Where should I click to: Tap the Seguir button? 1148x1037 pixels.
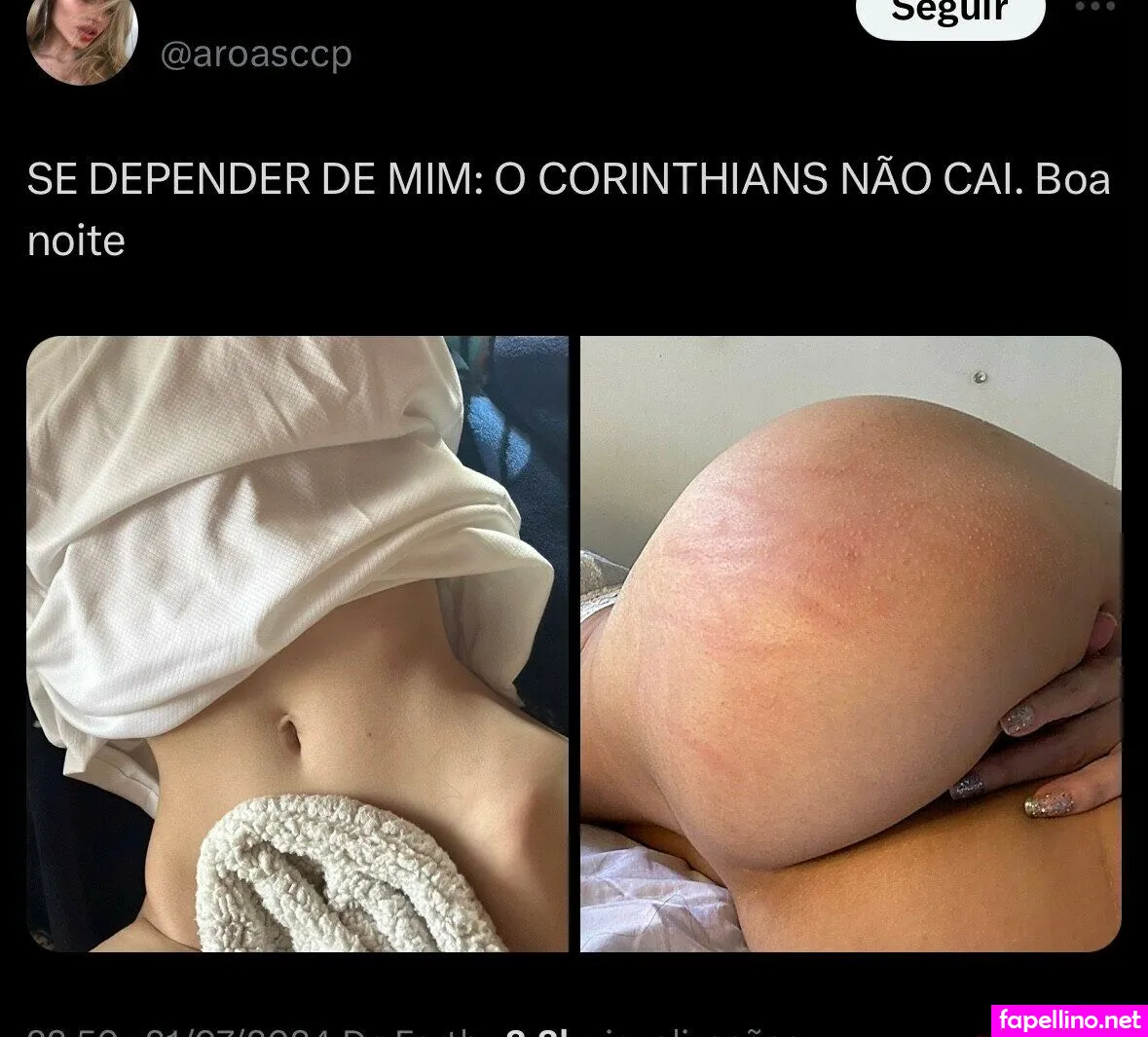tap(949, 15)
